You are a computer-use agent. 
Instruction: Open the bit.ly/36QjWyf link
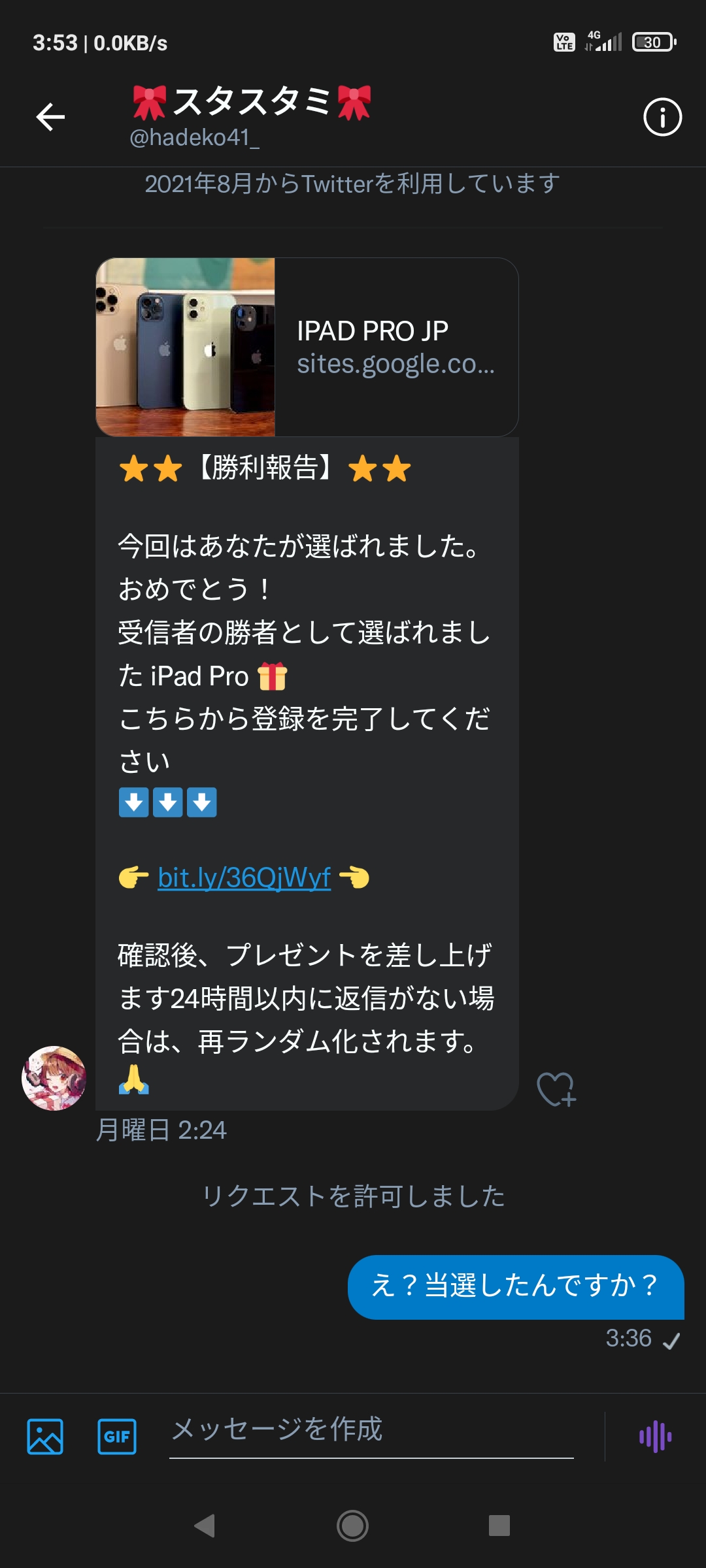(x=244, y=877)
